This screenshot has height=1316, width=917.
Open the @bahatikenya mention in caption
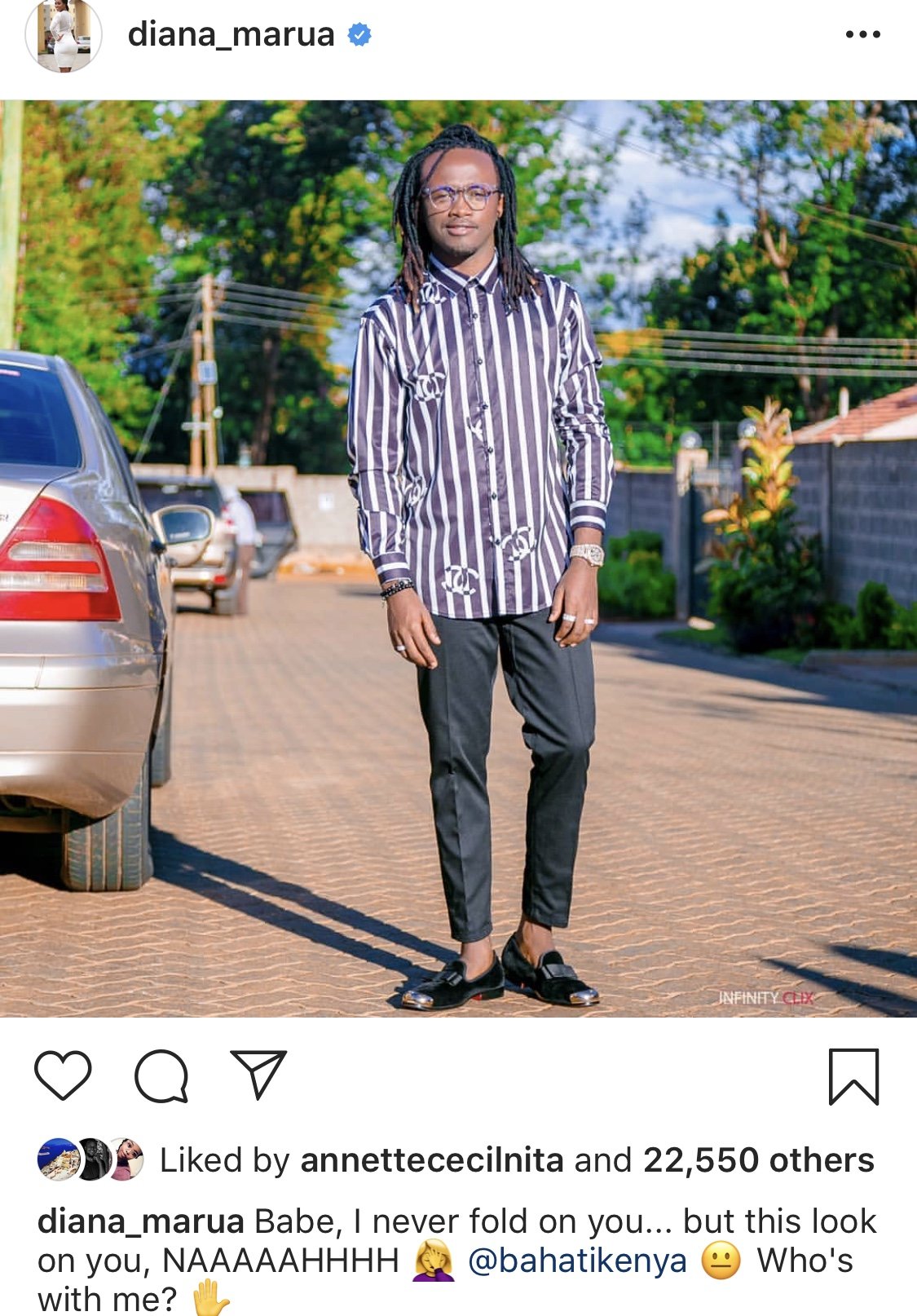(x=577, y=1261)
